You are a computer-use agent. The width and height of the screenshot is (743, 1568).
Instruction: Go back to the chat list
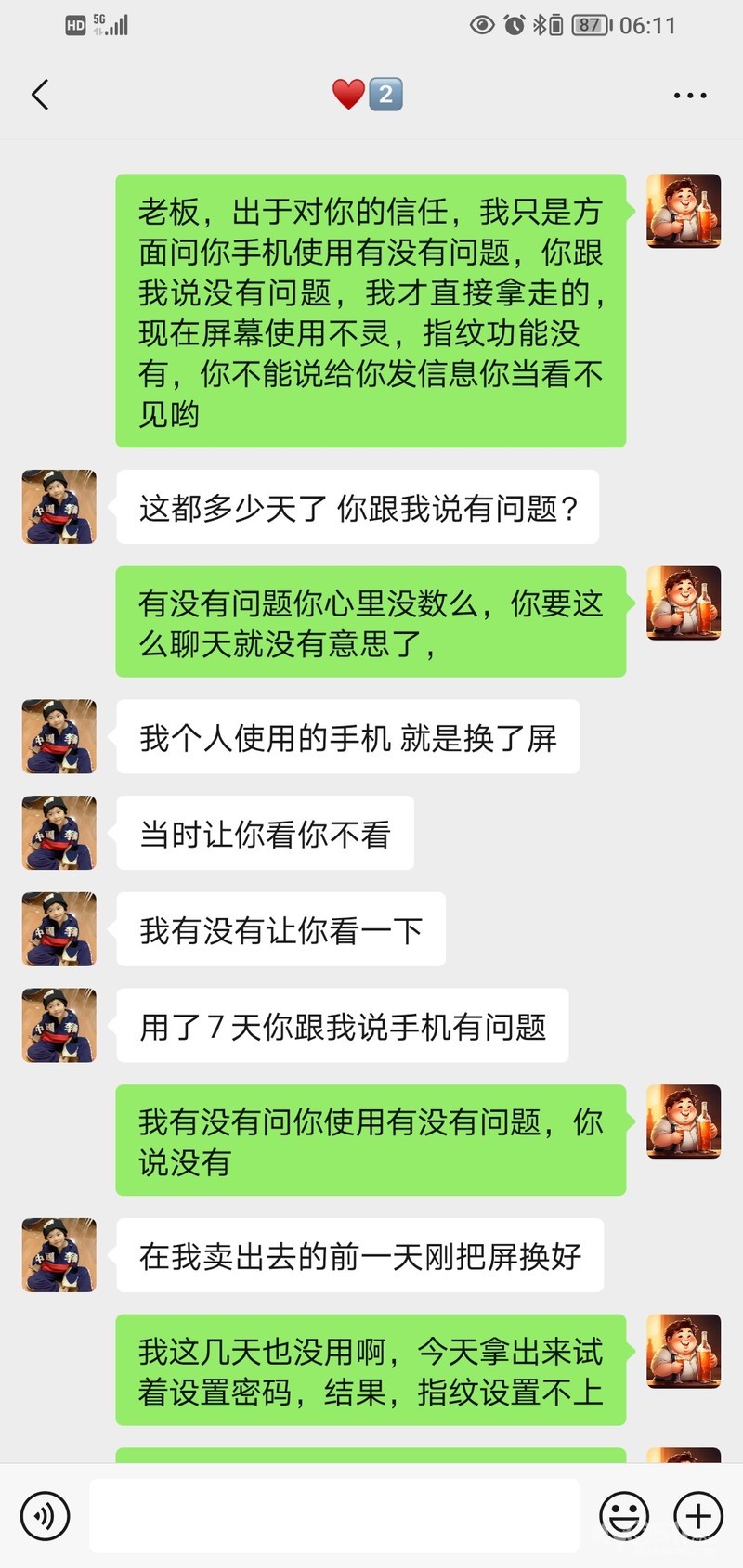tap(40, 95)
